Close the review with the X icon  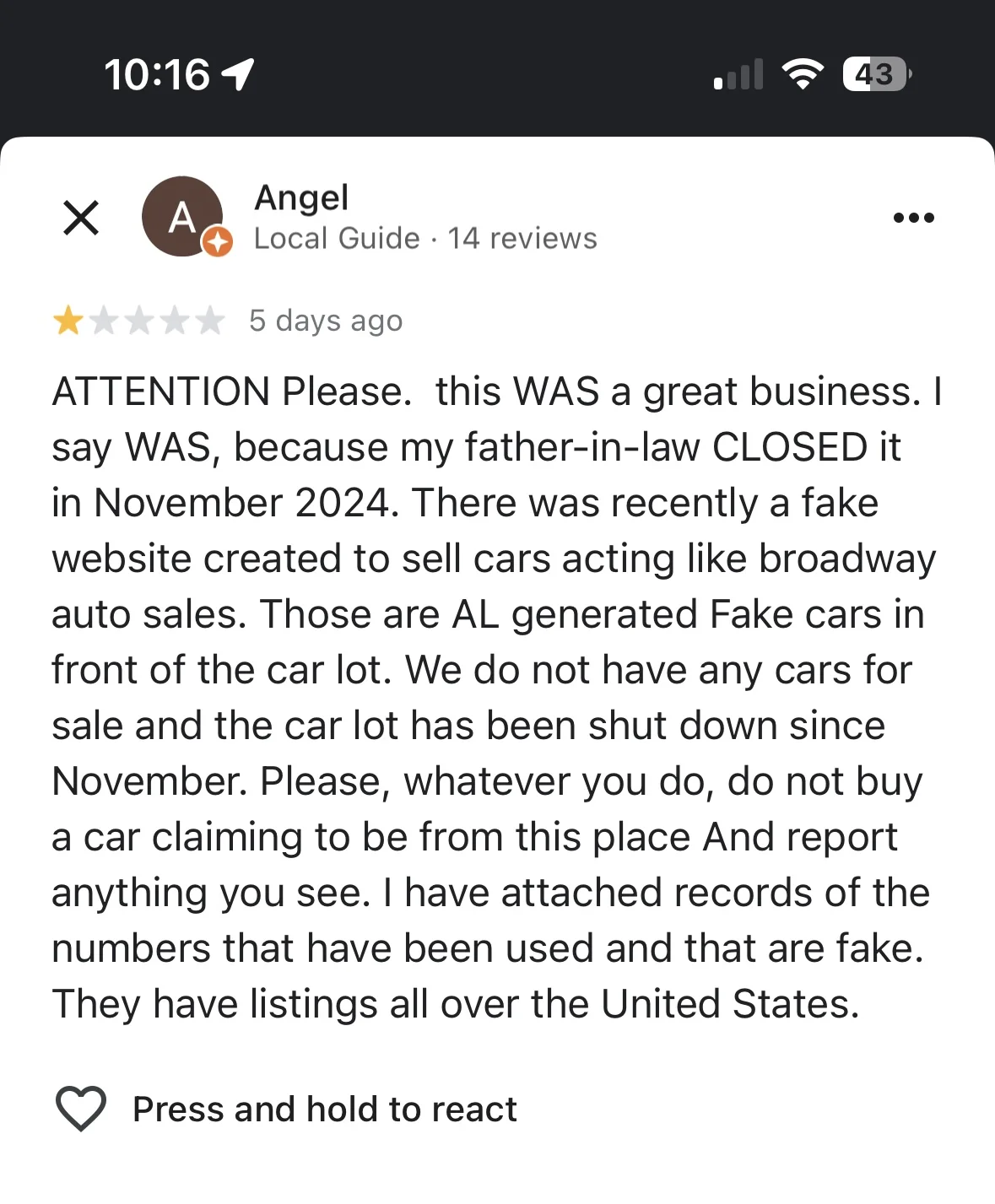(81, 218)
